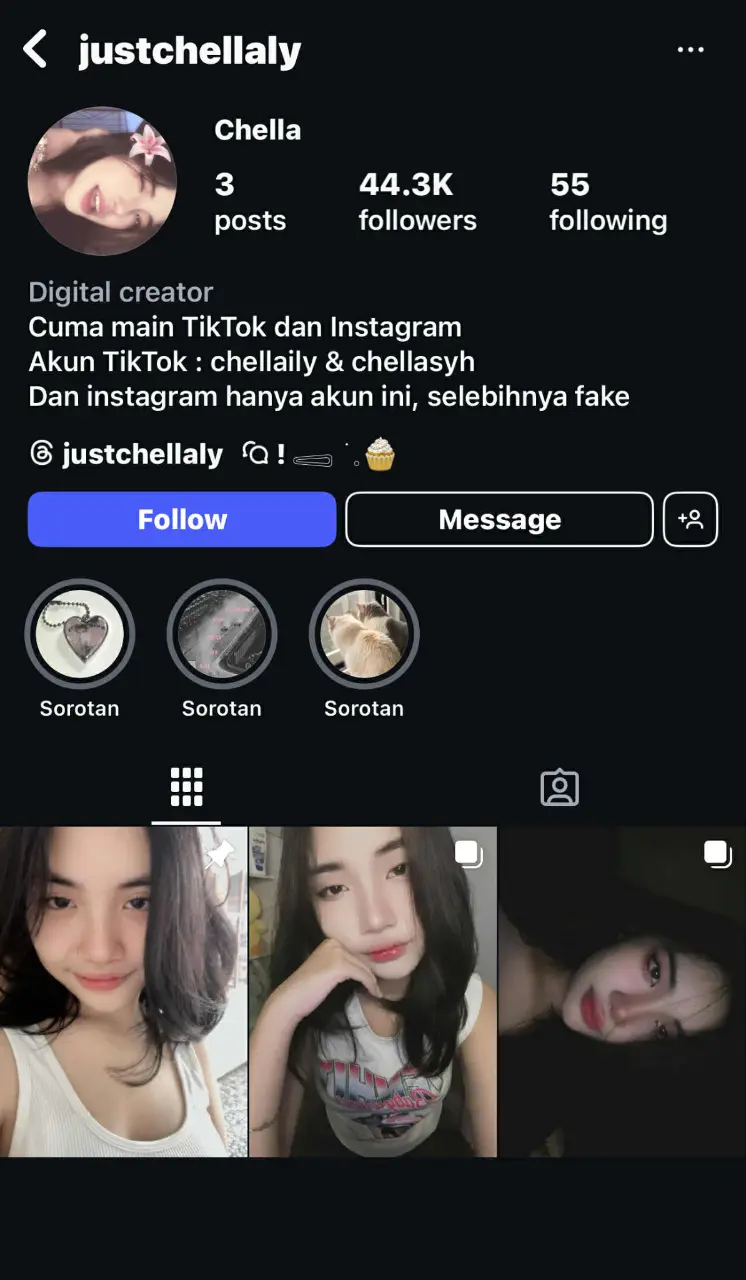Viewport: 746px width, 1280px height.
Task: Open the dark-lit carousel post
Action: [621, 991]
